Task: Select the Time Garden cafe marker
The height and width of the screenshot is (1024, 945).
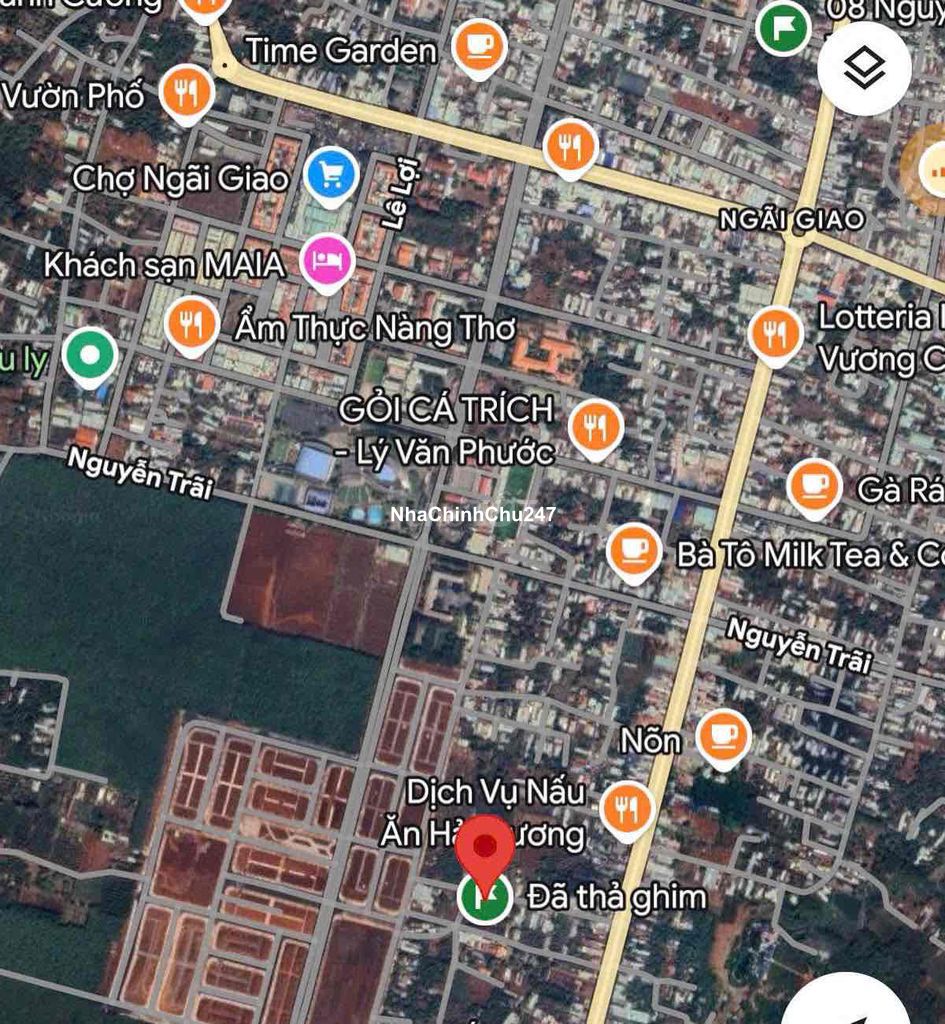Action: [479, 46]
